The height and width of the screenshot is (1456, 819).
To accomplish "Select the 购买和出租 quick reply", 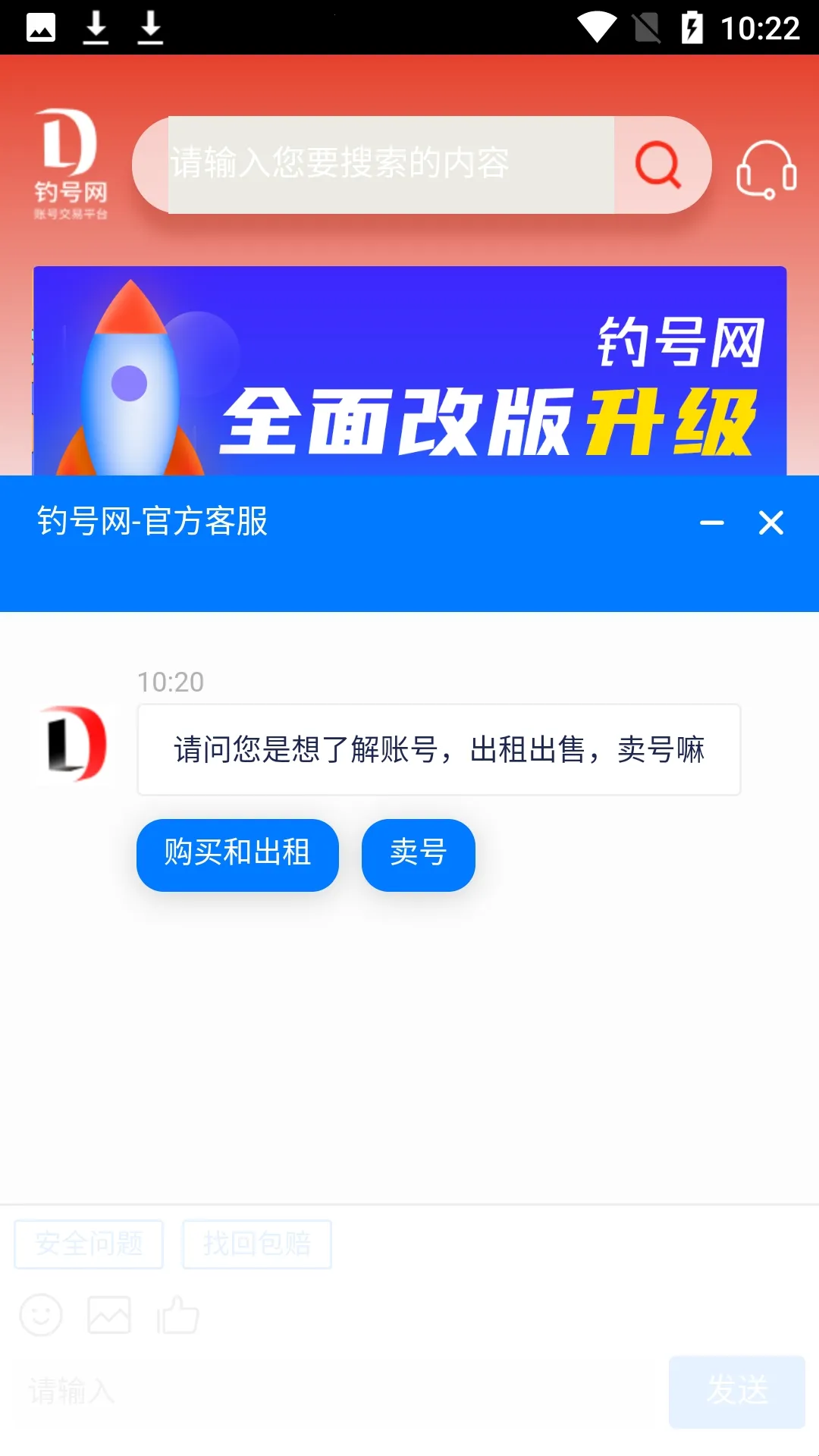I will (237, 854).
